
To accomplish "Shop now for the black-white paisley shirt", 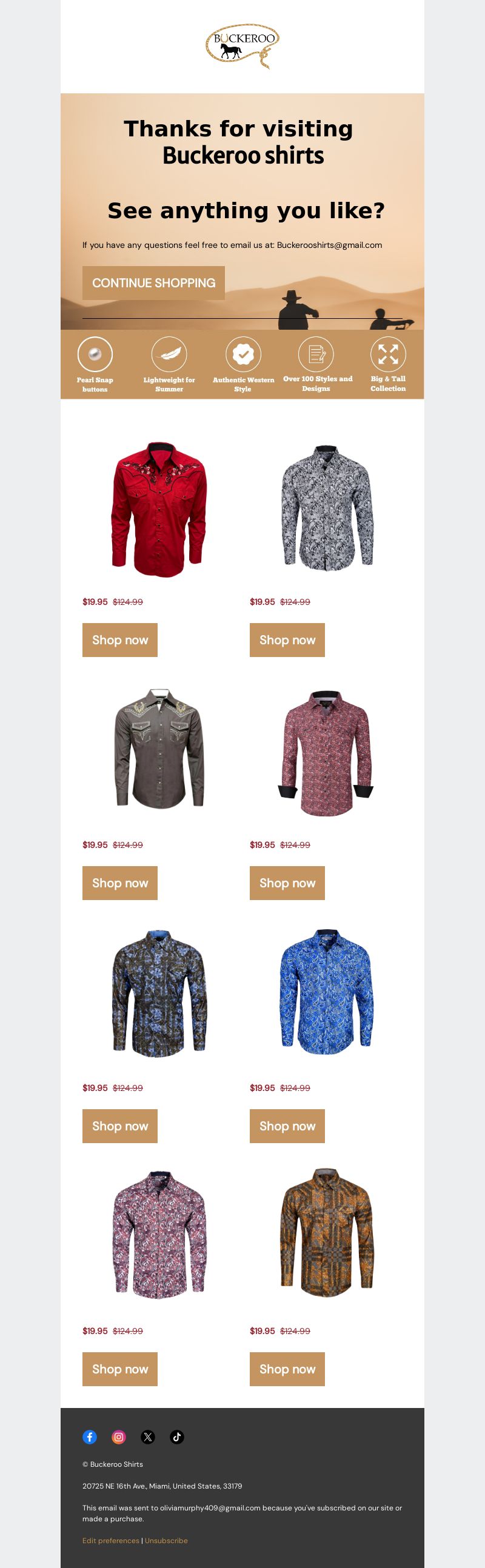I will pos(287,639).
